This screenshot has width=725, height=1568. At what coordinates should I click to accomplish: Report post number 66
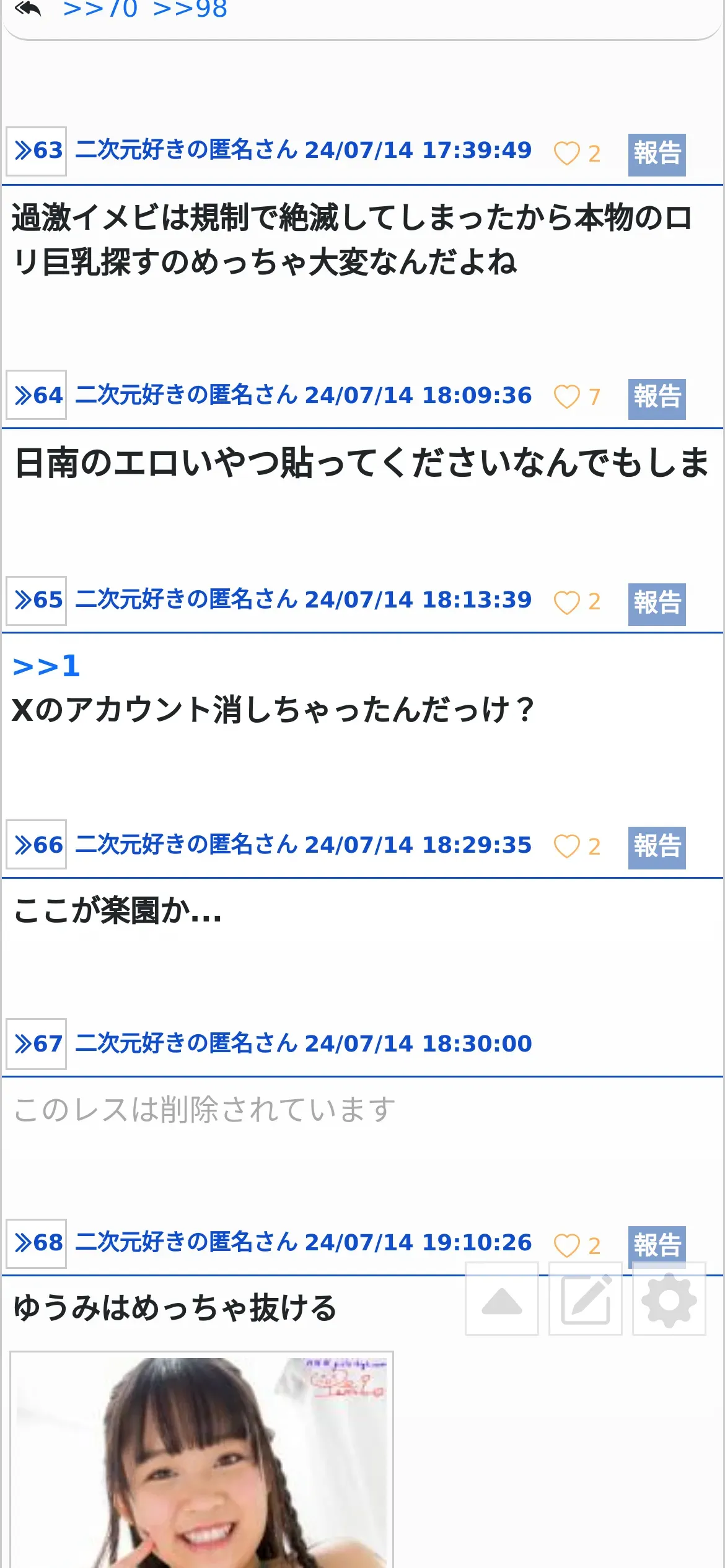coord(657,847)
